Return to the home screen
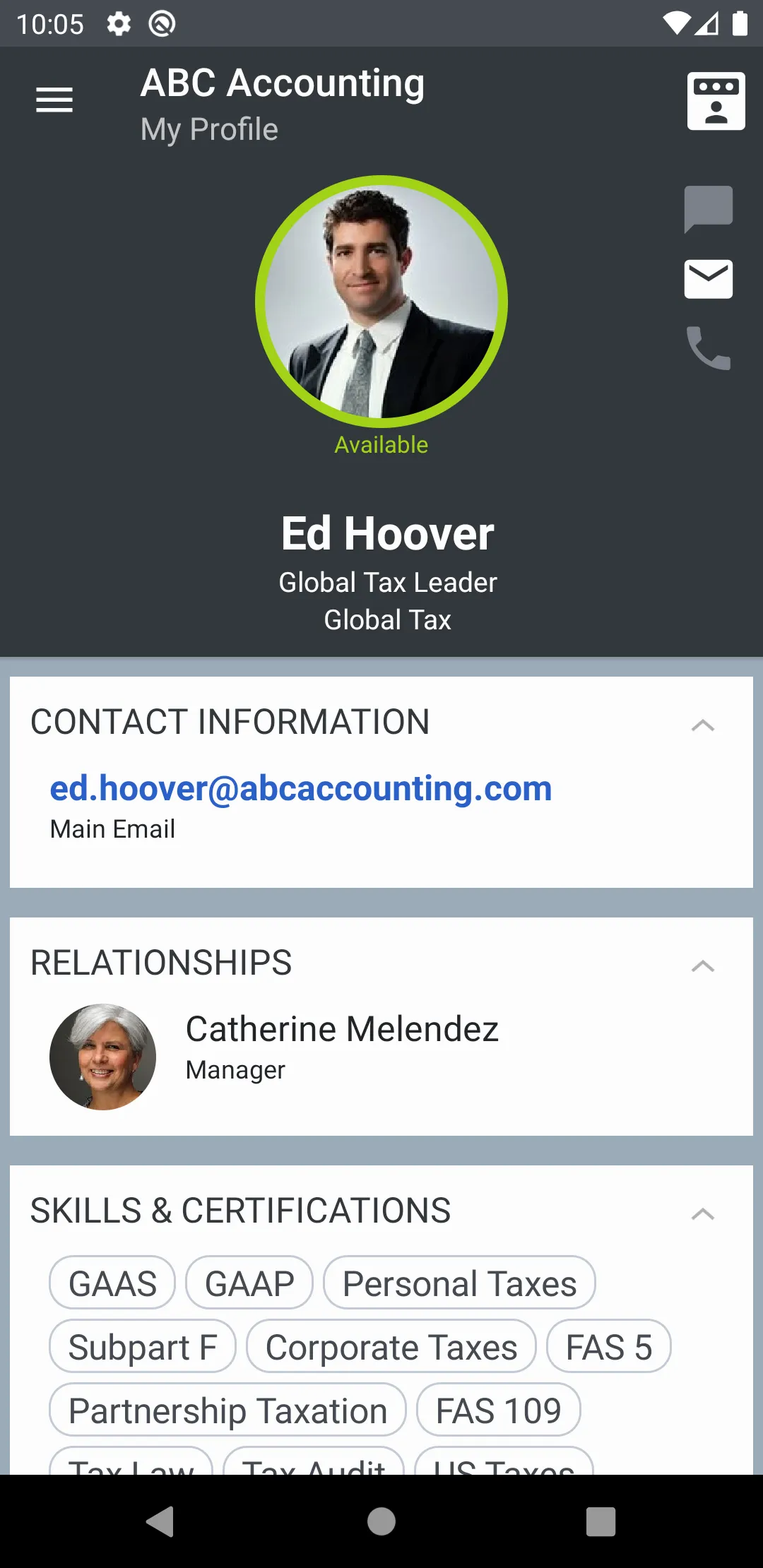 coord(381,1521)
